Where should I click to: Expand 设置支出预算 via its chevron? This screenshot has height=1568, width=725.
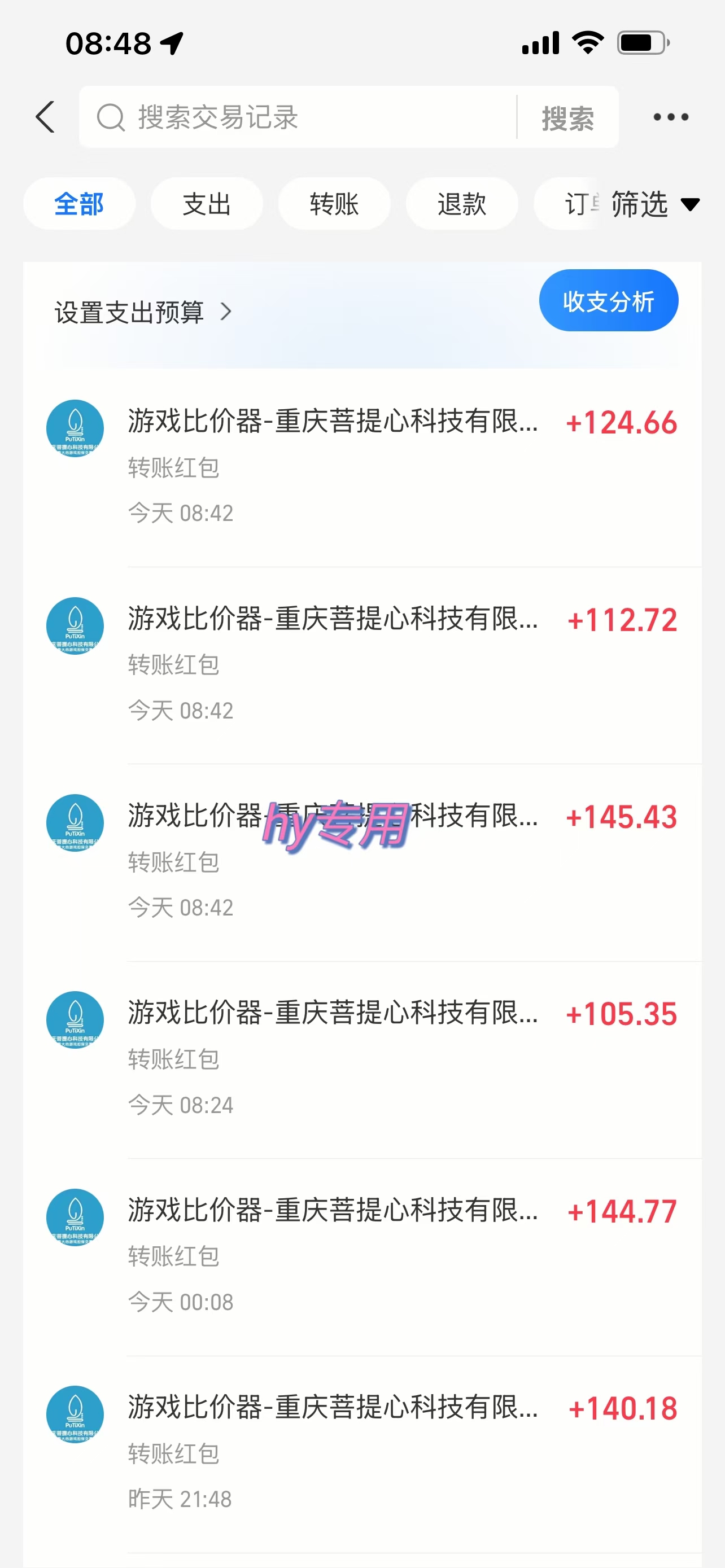click(x=227, y=312)
